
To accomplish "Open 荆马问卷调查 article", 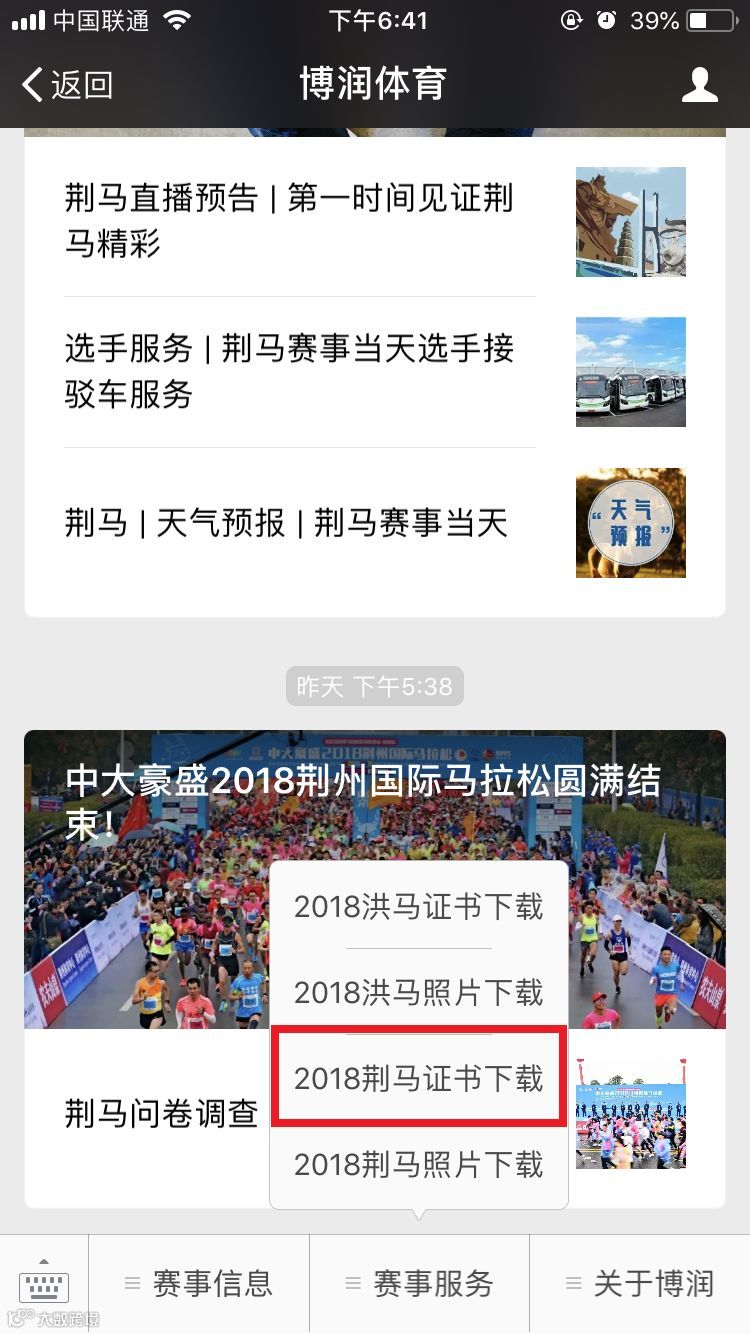I will pos(162,1114).
